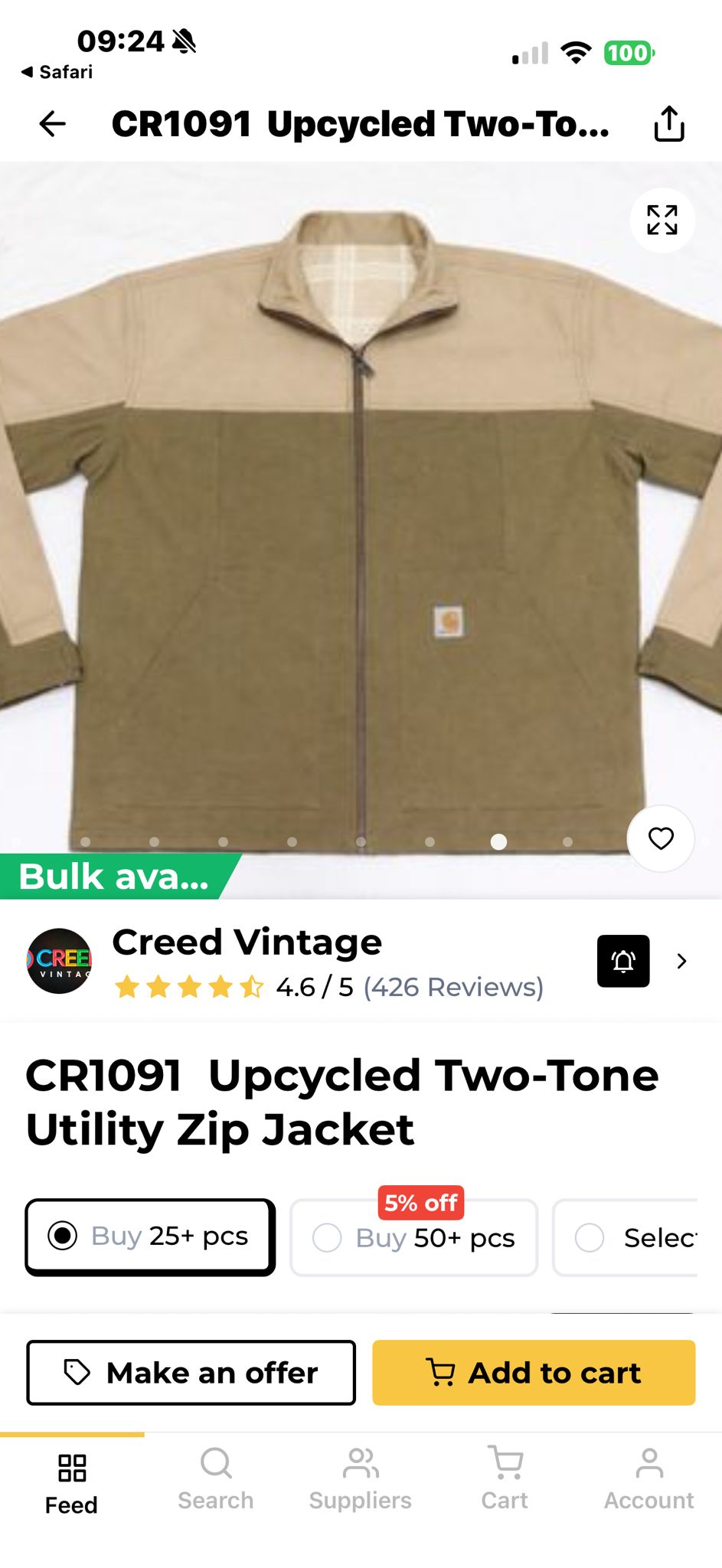Image resolution: width=722 pixels, height=1568 pixels.
Task: Go to Suppliers tab
Action: click(360, 1479)
